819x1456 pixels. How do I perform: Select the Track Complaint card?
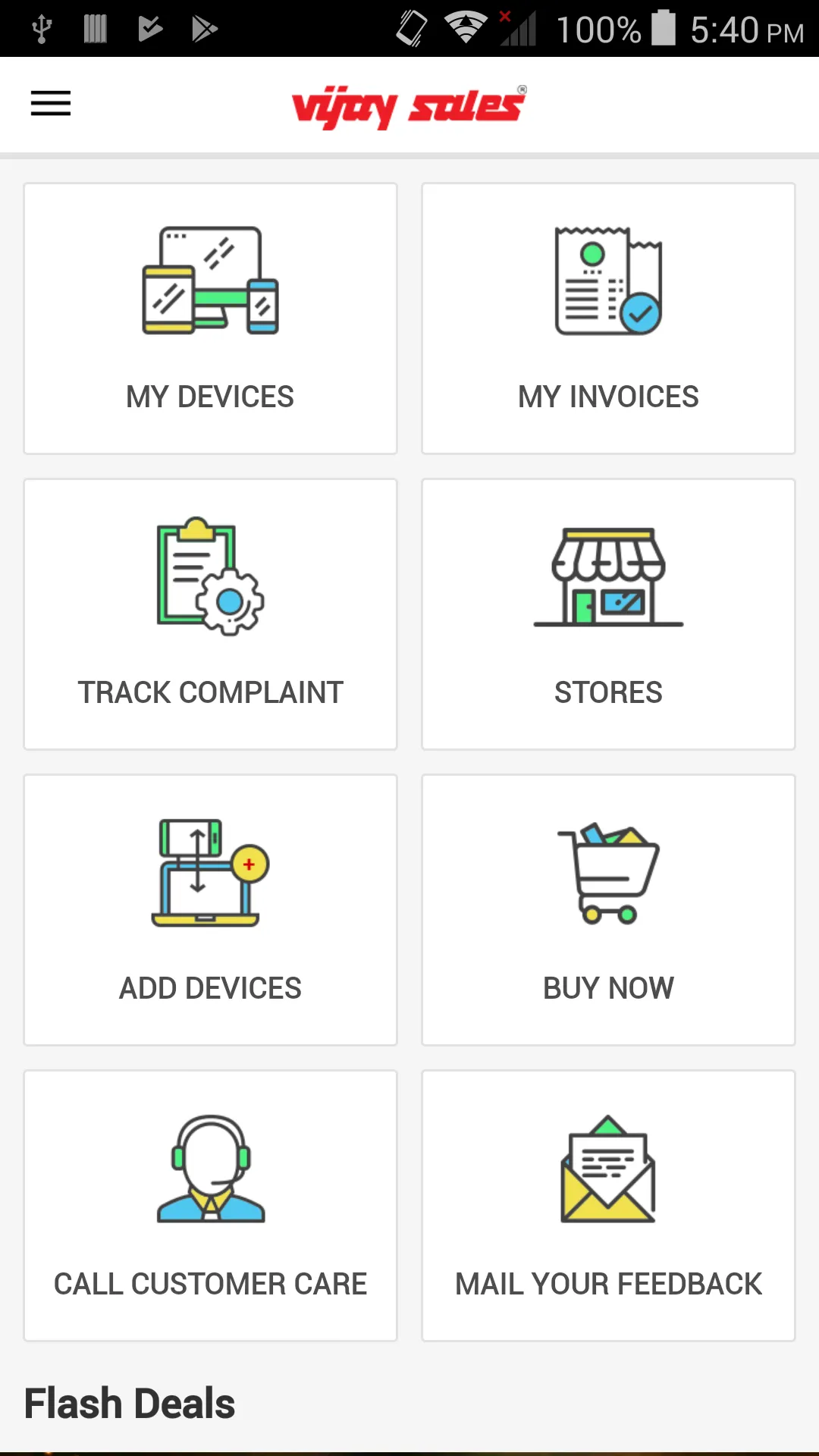coord(210,614)
